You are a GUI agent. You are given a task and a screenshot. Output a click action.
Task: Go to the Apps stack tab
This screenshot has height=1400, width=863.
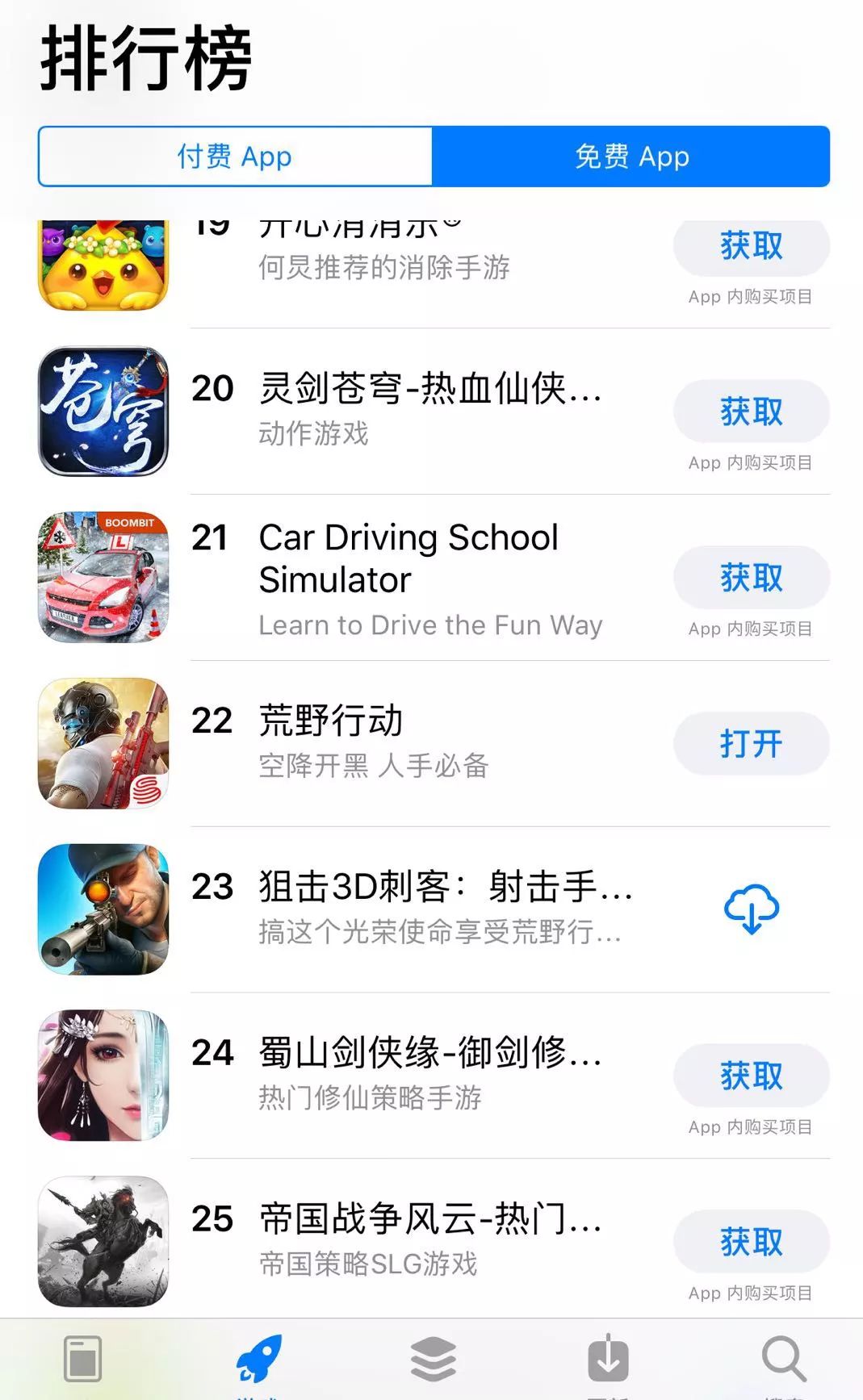pos(433,1359)
